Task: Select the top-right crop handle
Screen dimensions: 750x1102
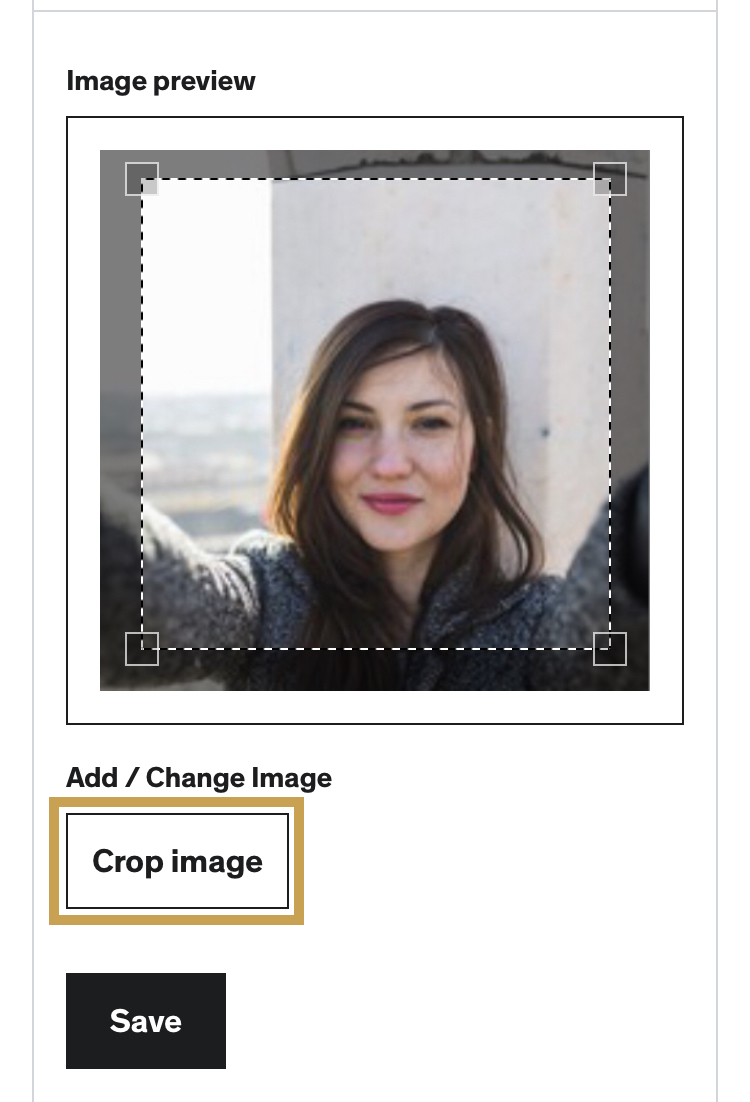Action: 610,179
